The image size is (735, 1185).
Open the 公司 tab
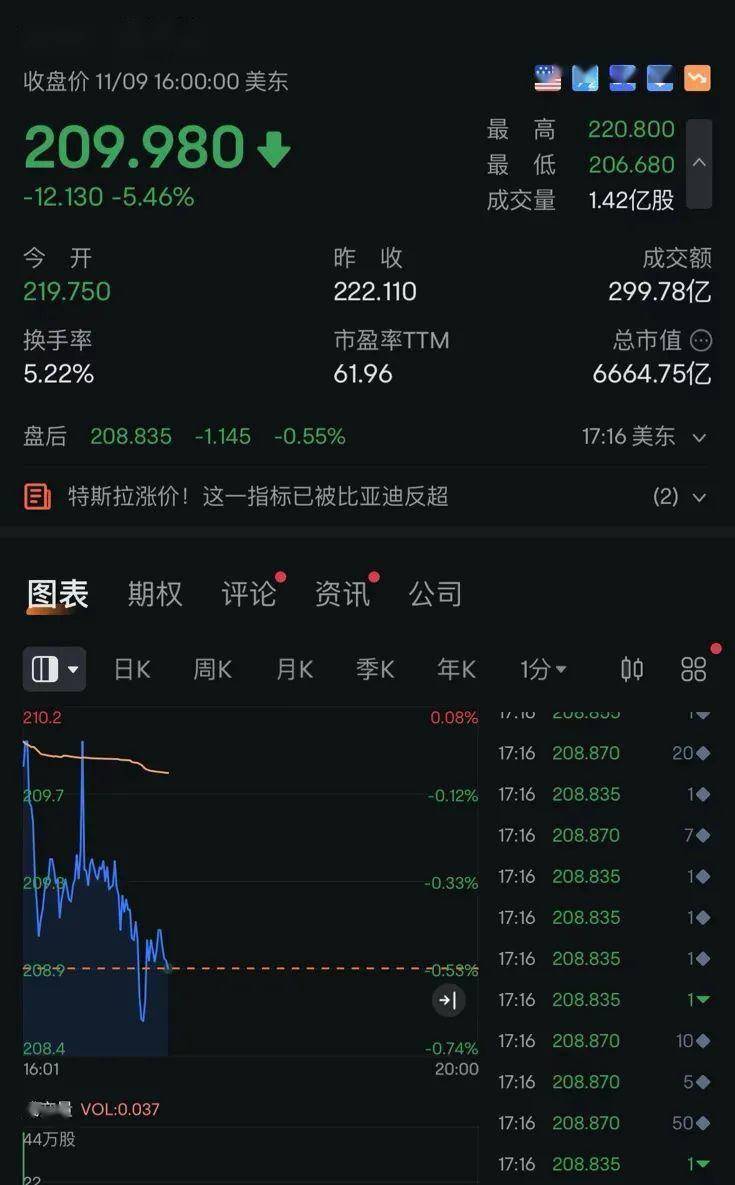pyautogui.click(x=435, y=594)
